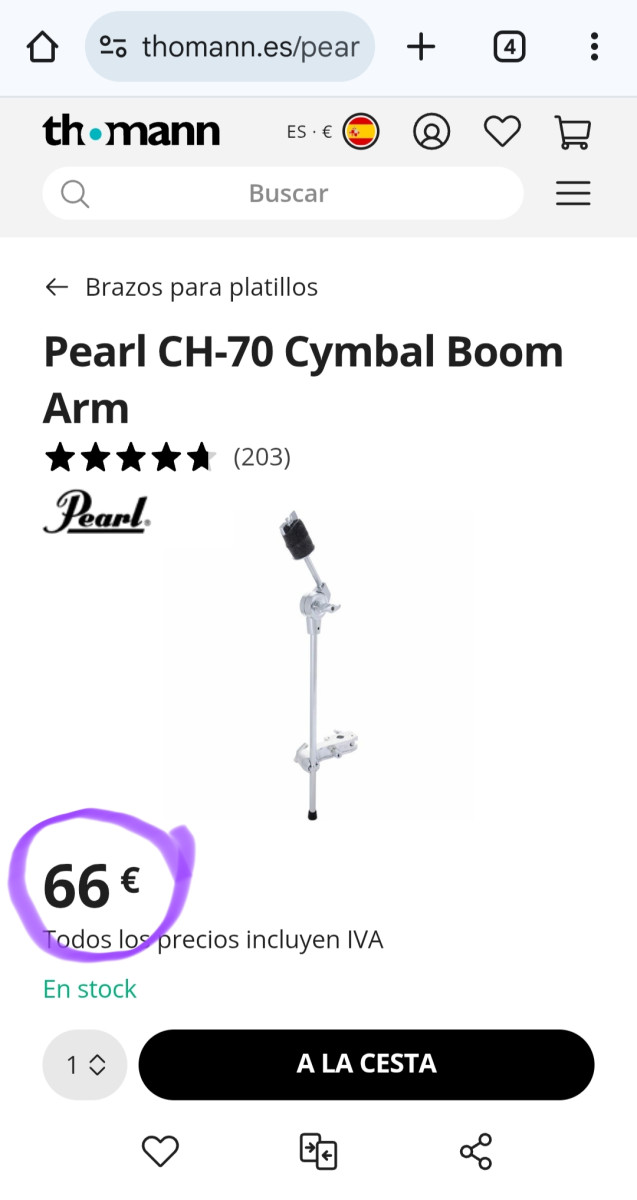The height and width of the screenshot is (1200, 637).
Task: Open the Pearl brand page
Action: pos(97,511)
